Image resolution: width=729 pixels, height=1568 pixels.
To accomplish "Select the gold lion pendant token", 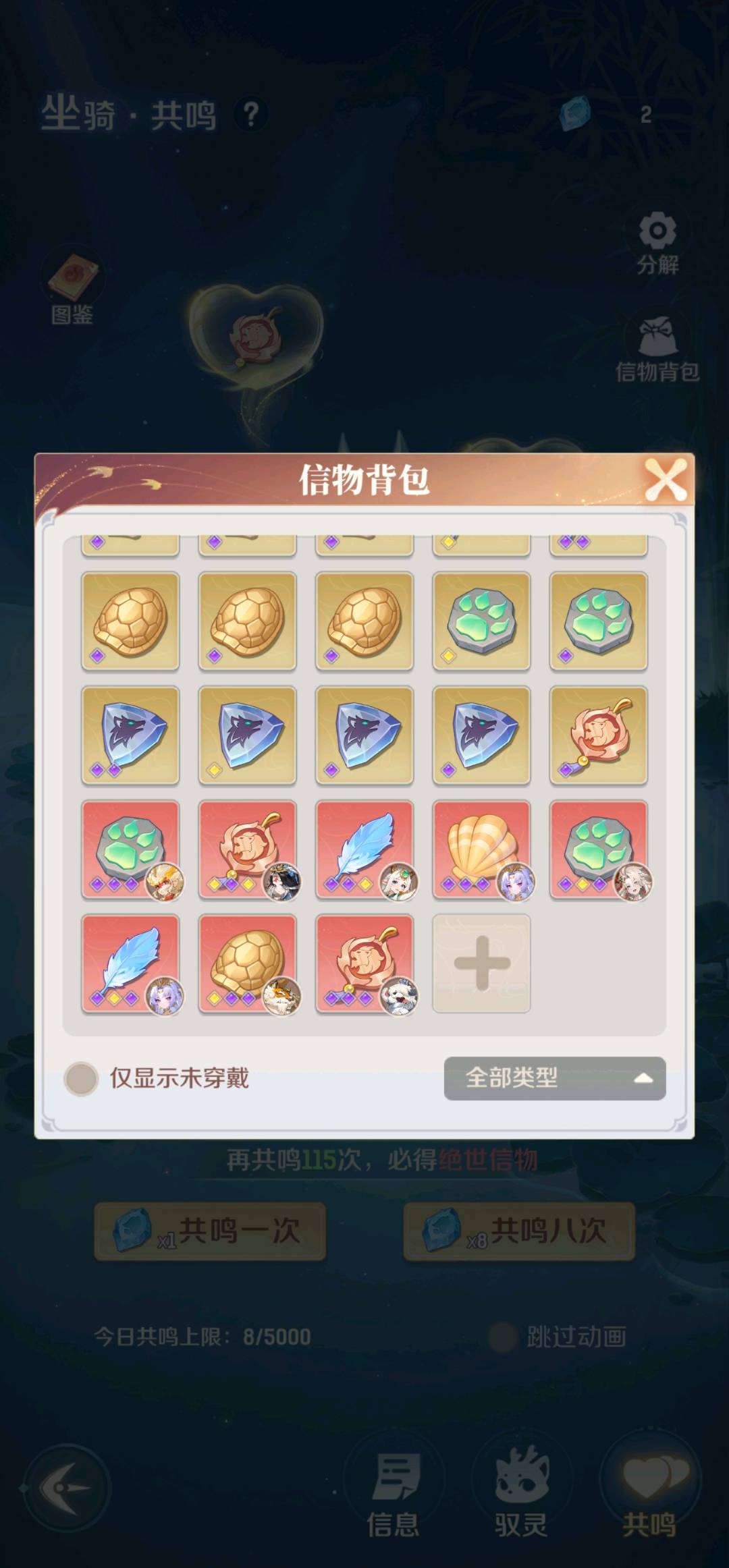I will coord(598,735).
